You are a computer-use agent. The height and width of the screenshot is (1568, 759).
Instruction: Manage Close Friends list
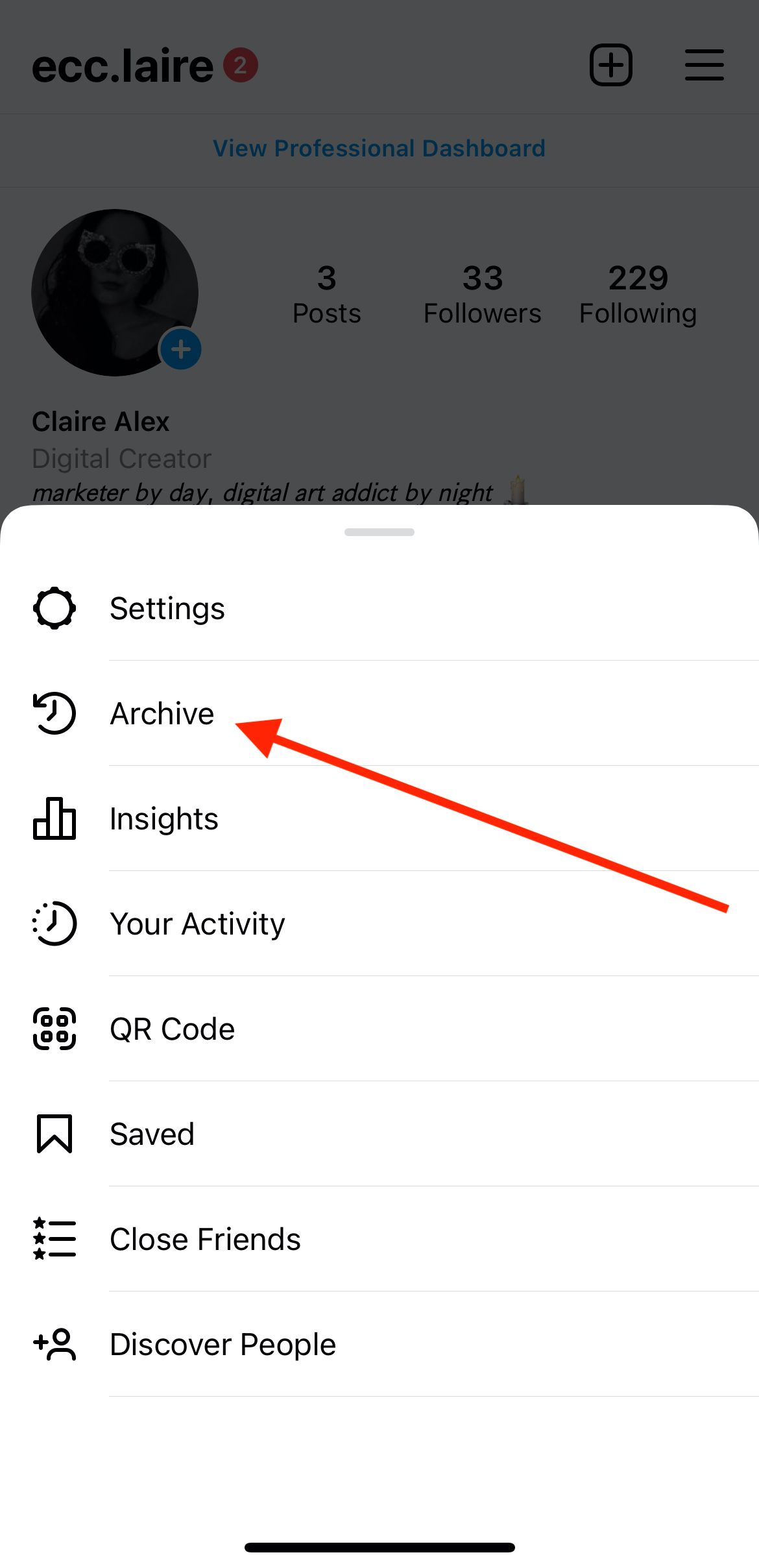[x=379, y=1239]
